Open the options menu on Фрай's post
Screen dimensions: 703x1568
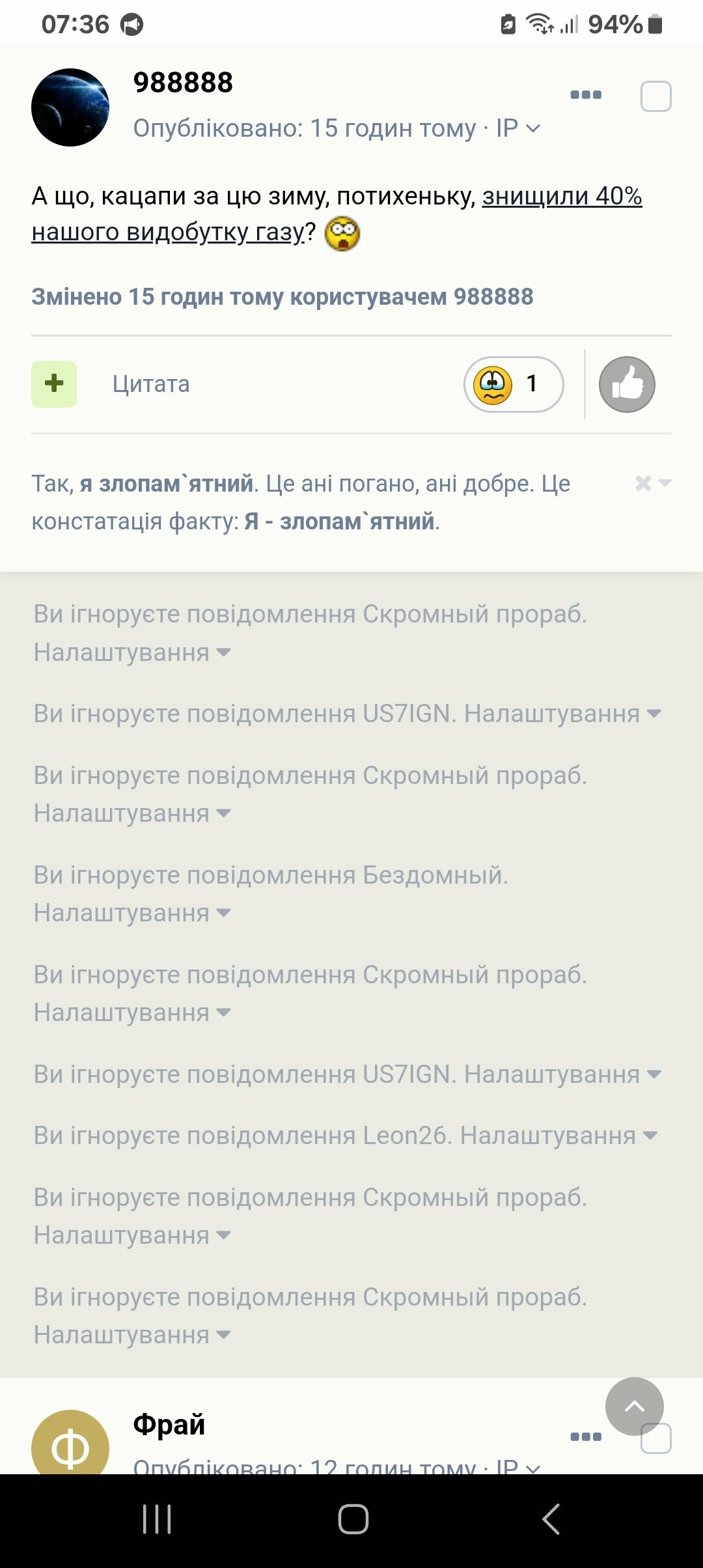click(x=586, y=1437)
